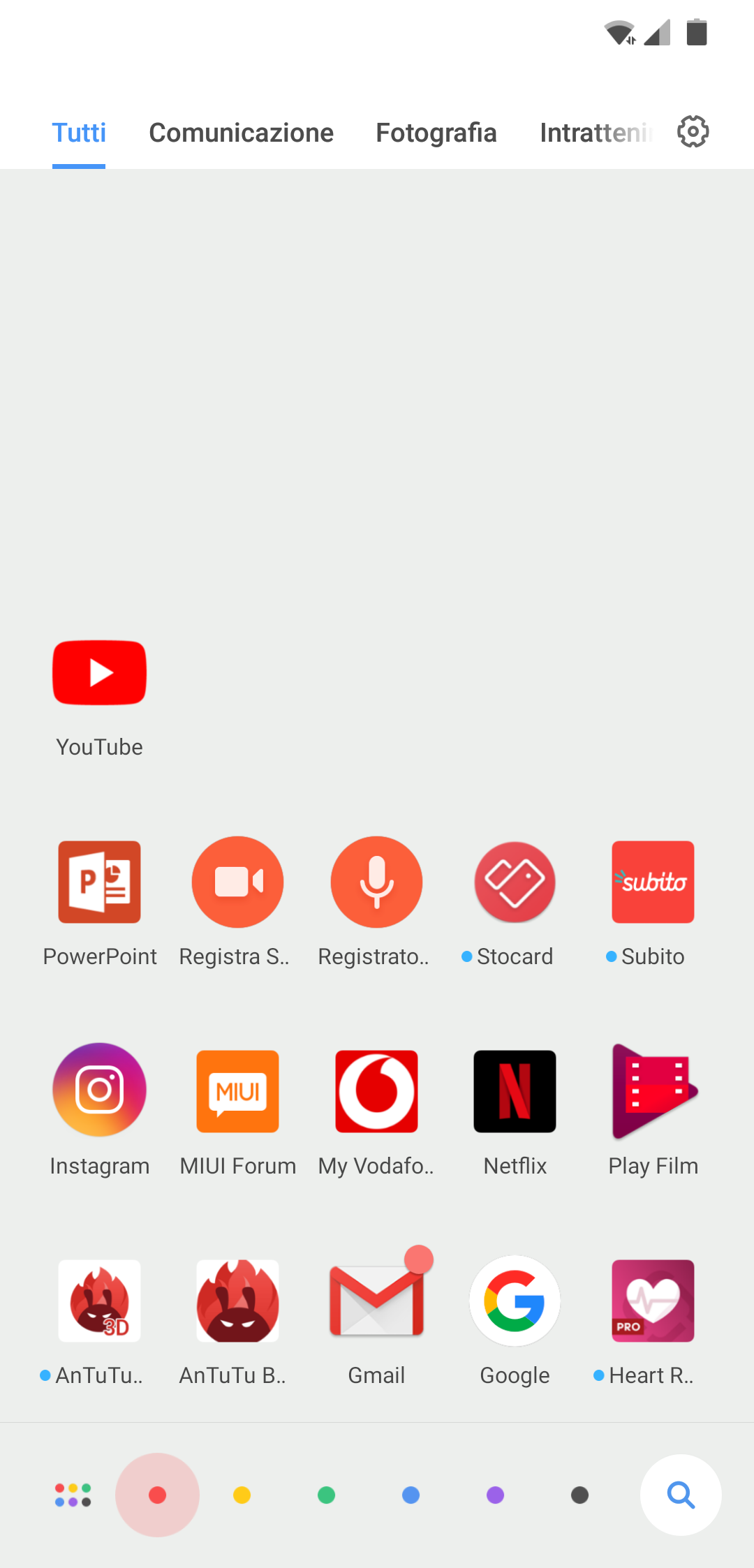Select the Tutti tab
Viewport: 754px width, 1568px height.
click(79, 133)
